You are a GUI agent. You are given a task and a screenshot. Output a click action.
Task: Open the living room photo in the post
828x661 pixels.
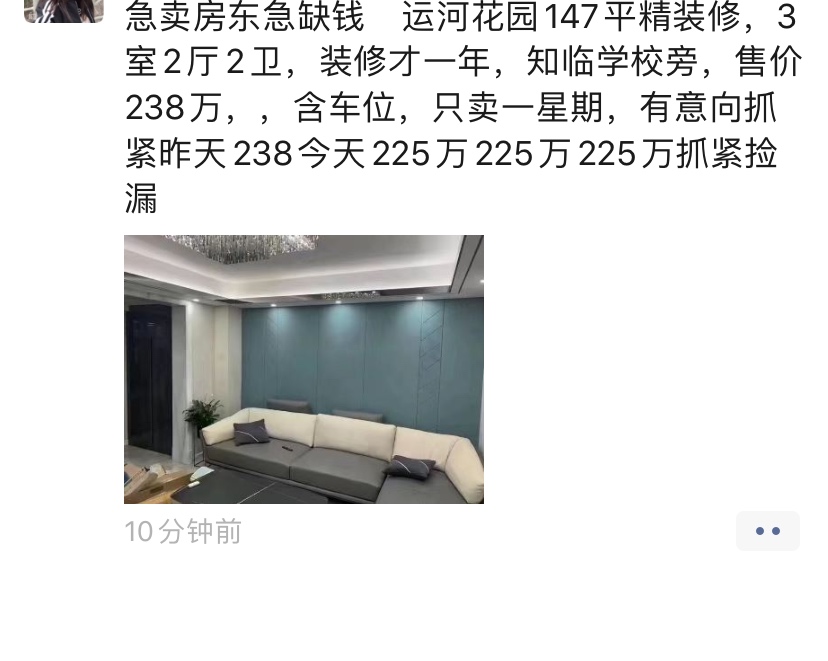click(303, 369)
